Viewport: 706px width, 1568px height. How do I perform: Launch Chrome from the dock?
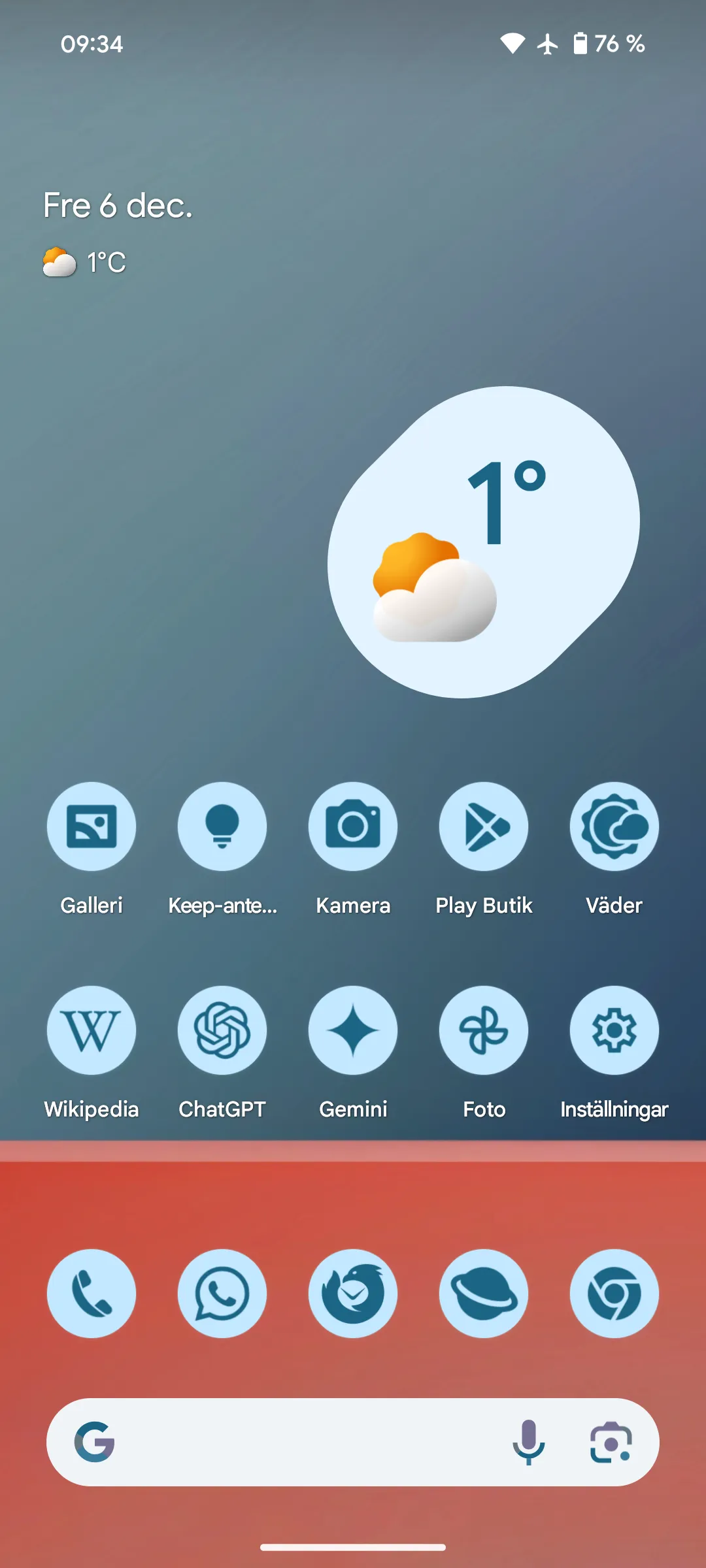(614, 1294)
